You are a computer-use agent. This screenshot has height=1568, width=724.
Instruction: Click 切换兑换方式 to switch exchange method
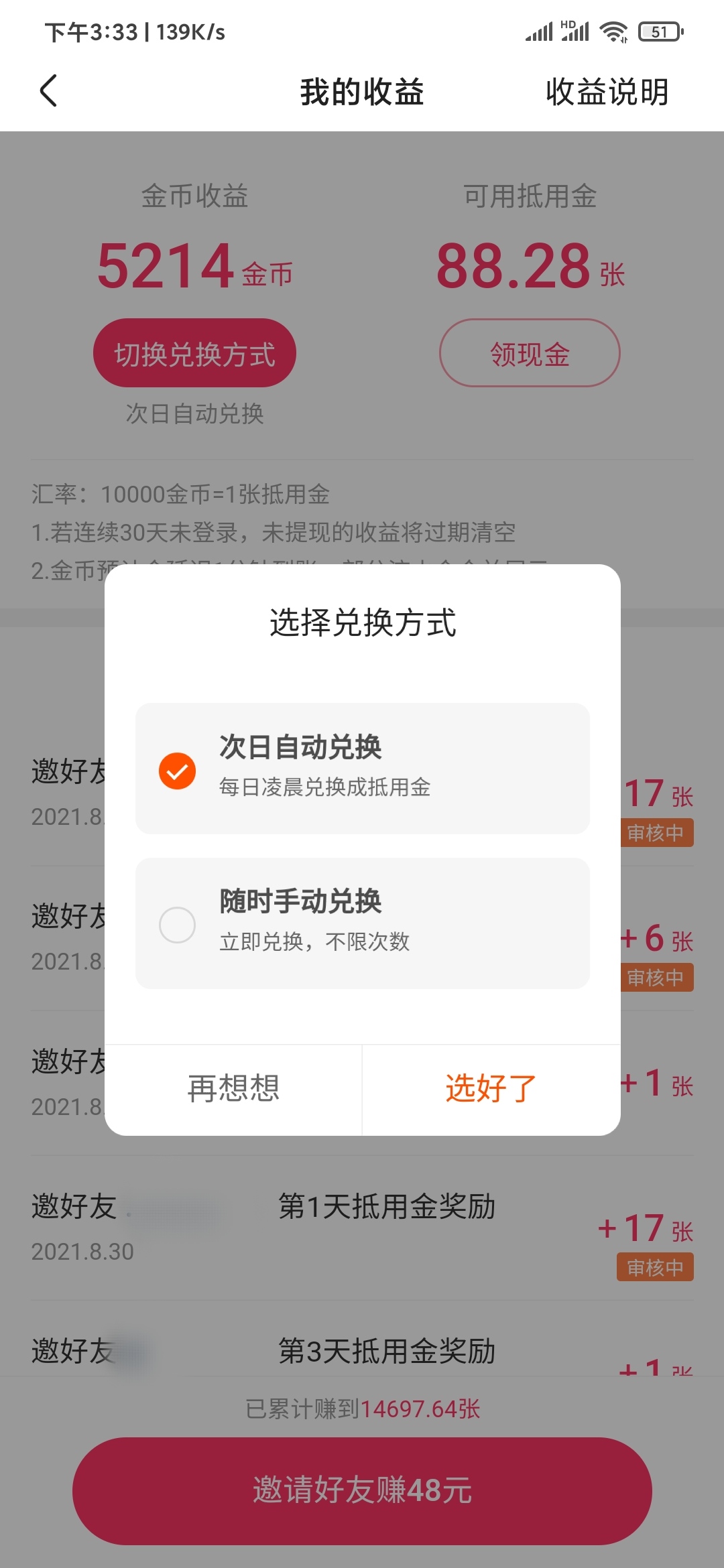coord(194,352)
